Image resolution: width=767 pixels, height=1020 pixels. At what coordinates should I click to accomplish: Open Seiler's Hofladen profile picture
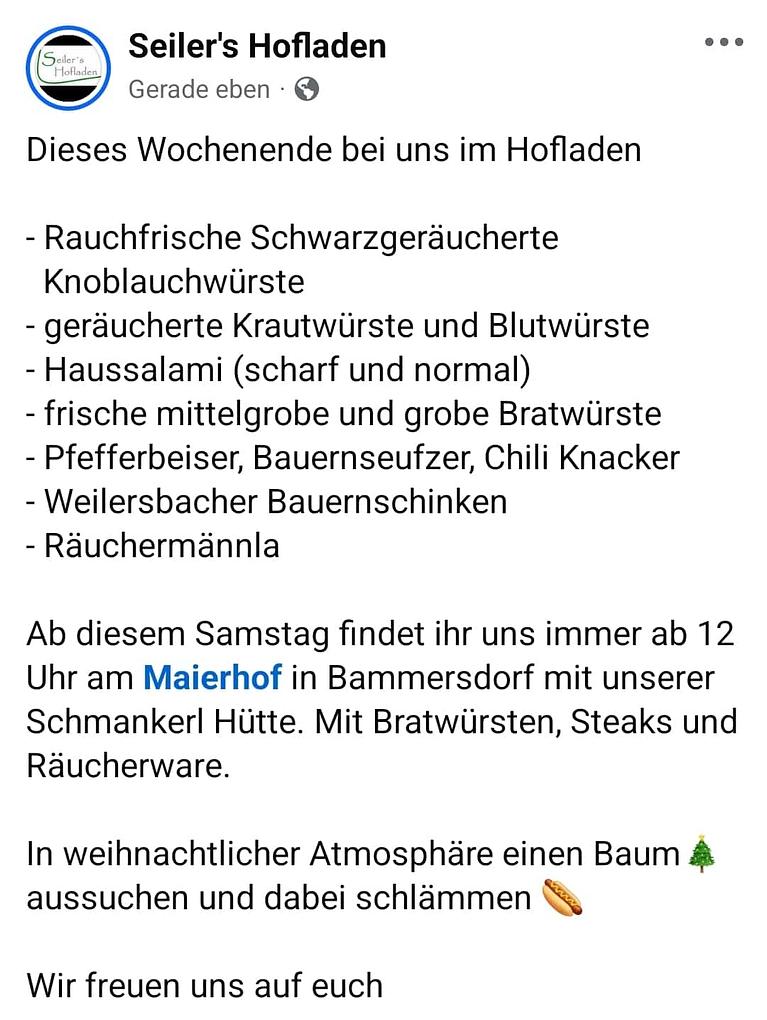coord(68,67)
